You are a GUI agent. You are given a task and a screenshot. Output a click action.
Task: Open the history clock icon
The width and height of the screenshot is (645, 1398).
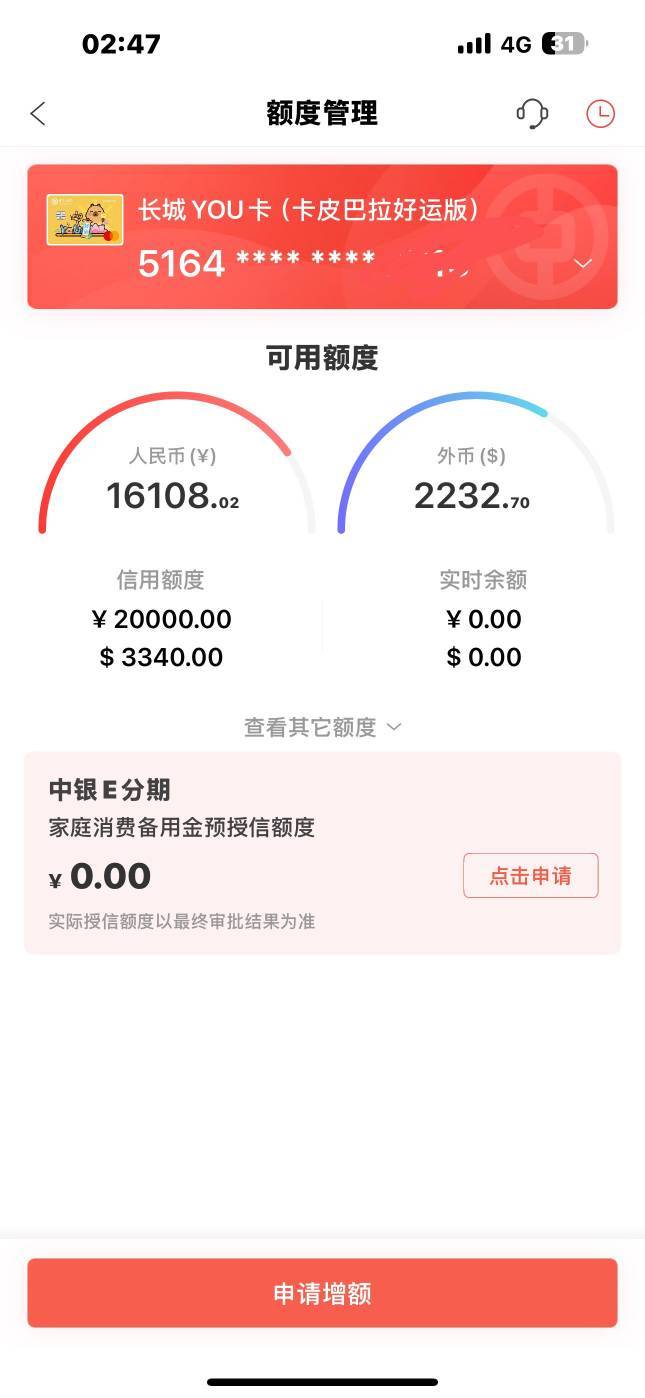[600, 113]
